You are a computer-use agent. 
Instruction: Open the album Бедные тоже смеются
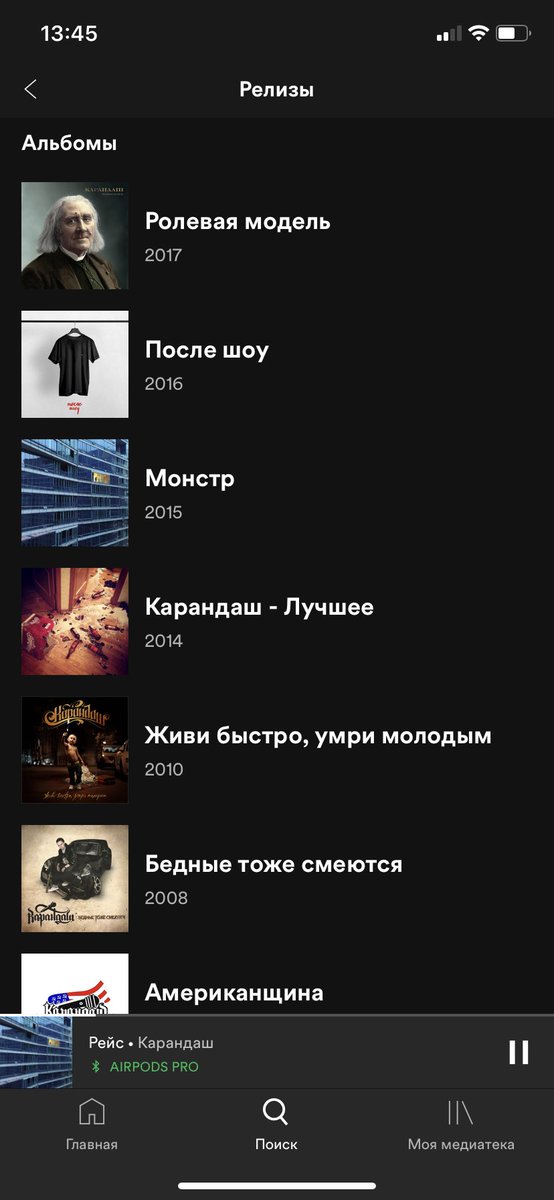277,879
